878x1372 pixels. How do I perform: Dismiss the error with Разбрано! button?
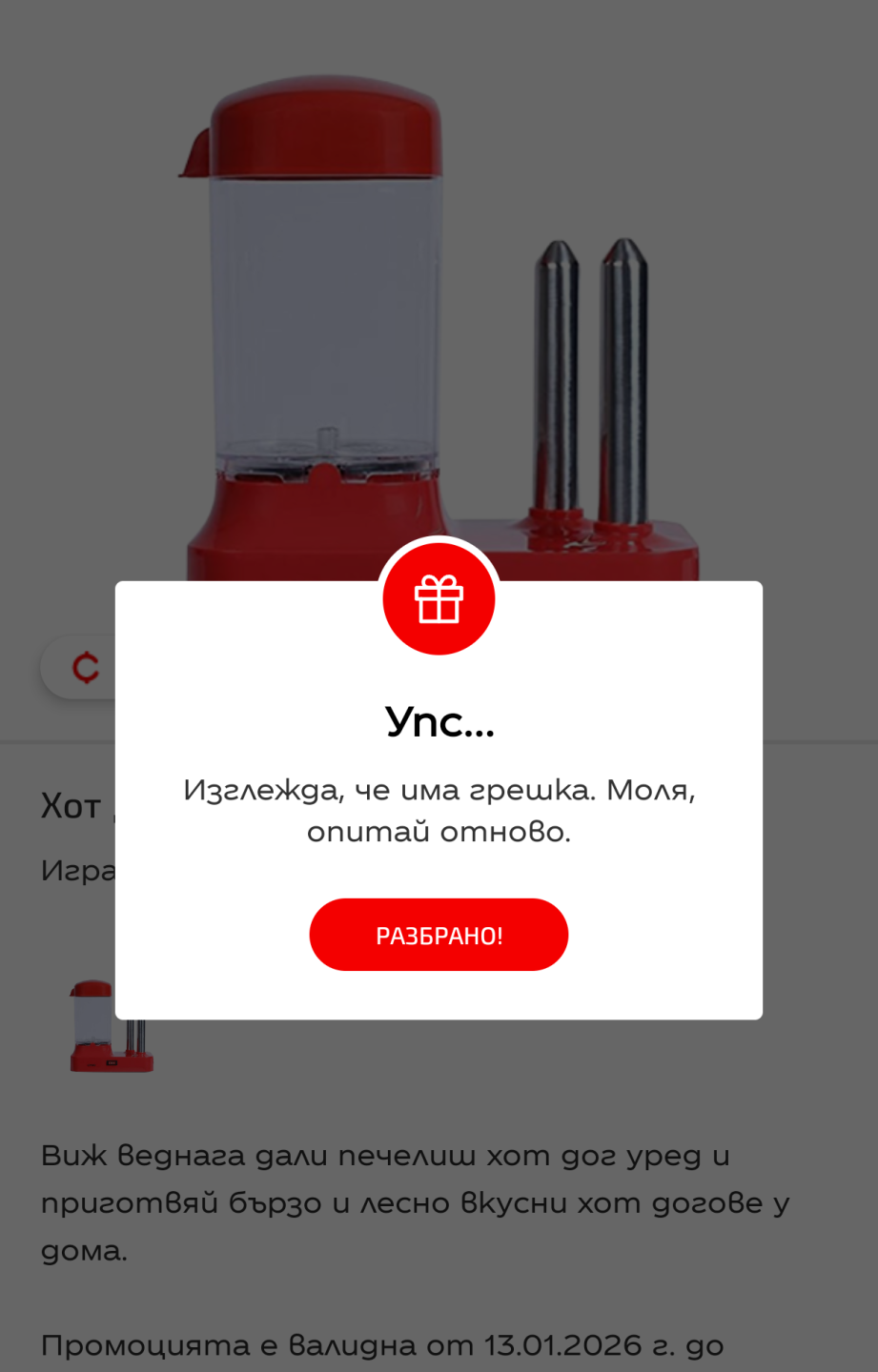(x=439, y=935)
